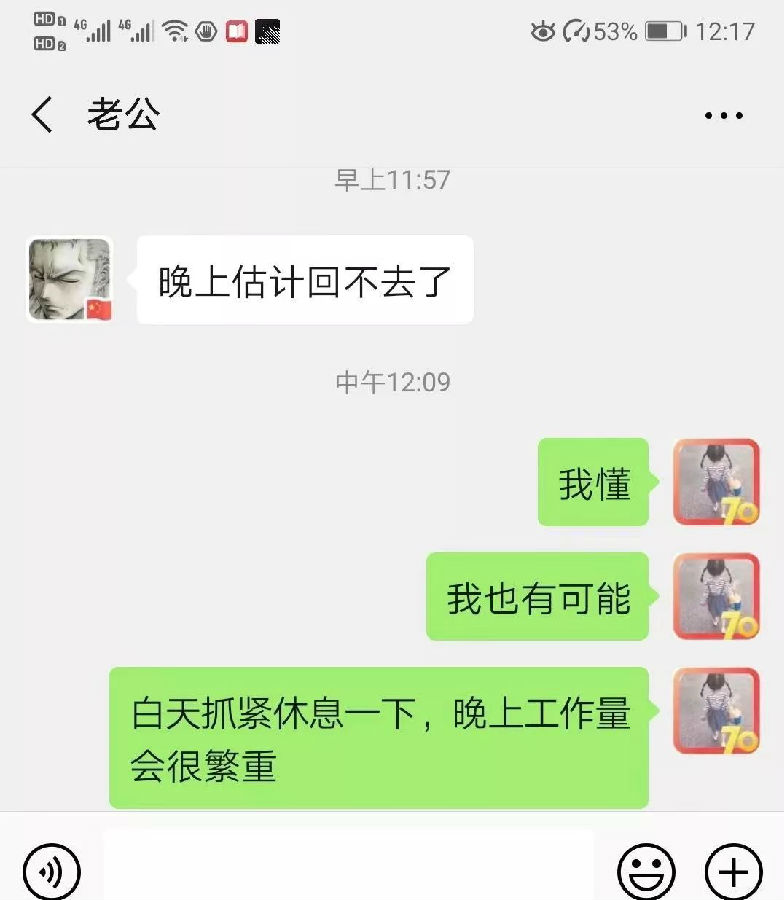Viewport: 784px width, 900px height.
Task: Open my avatar next to 我也有可能
Action: tap(716, 597)
